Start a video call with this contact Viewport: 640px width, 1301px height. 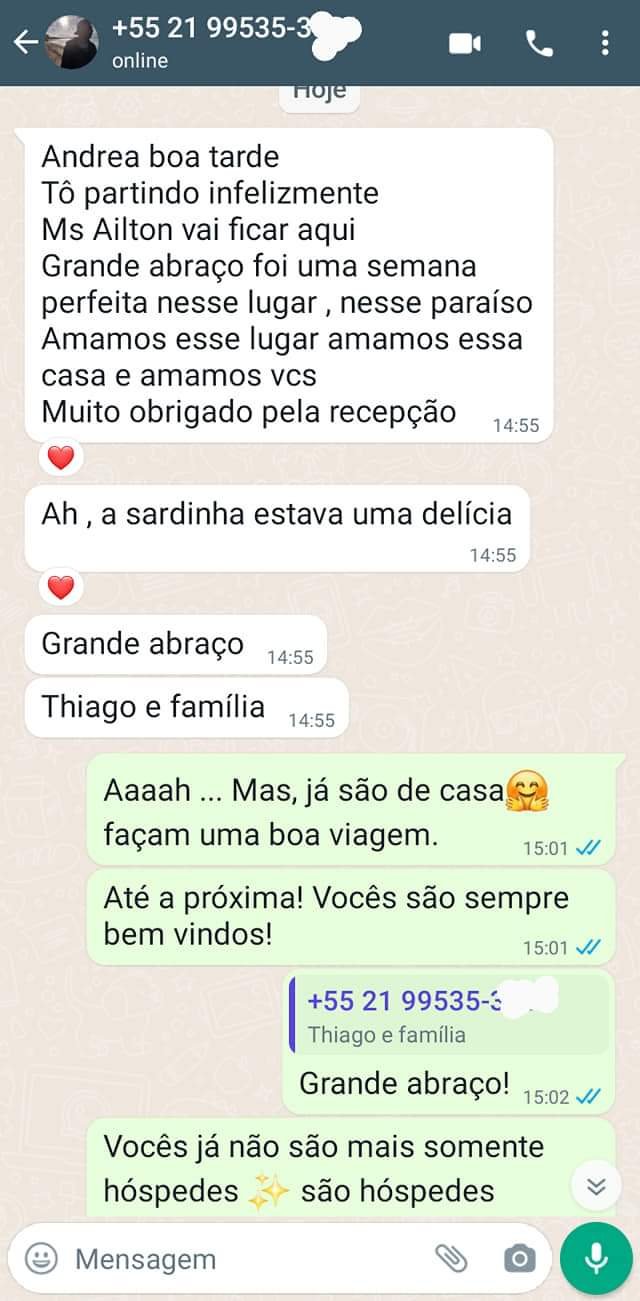coord(465,43)
